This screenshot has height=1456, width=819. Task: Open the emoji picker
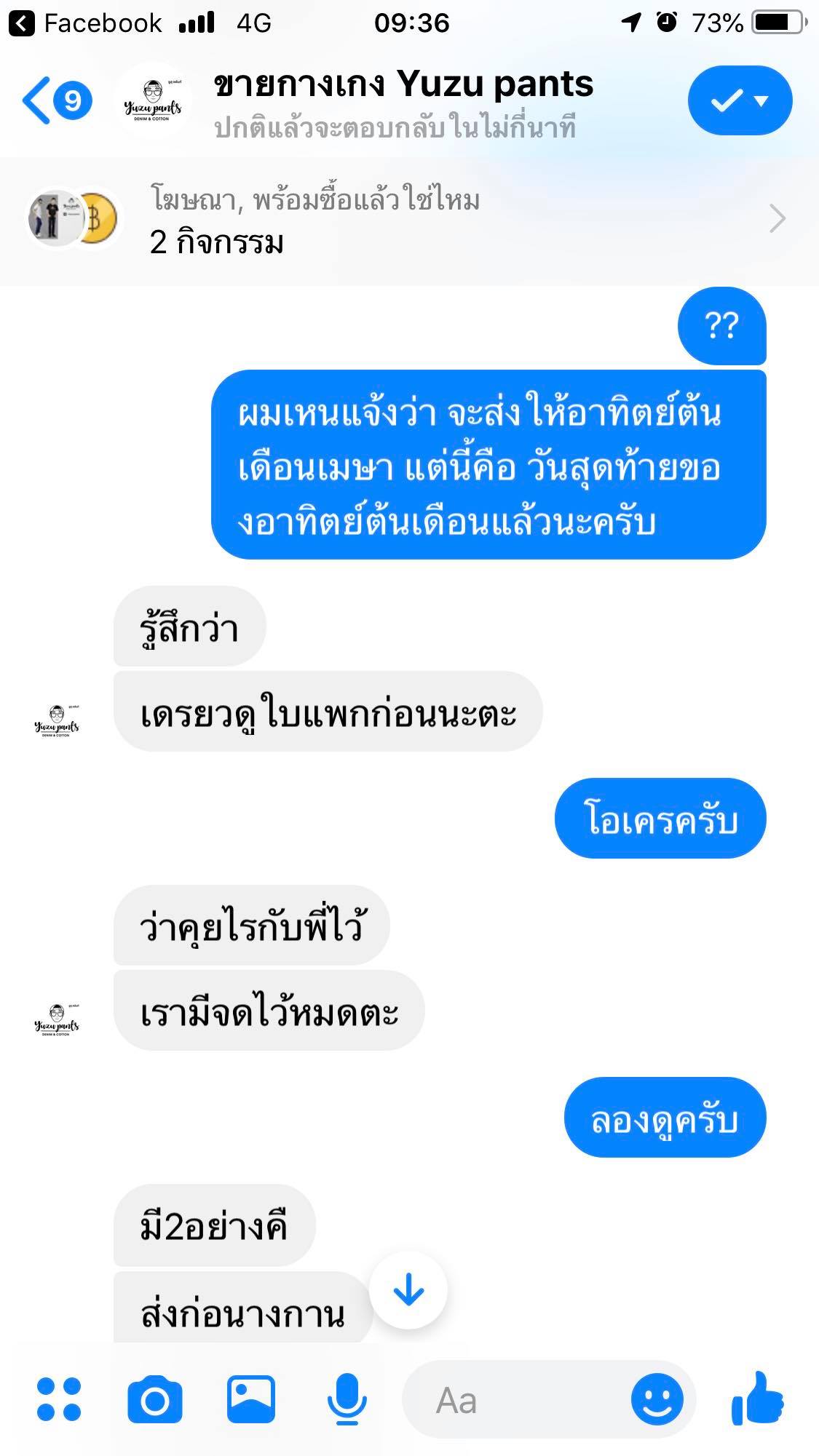[657, 1399]
